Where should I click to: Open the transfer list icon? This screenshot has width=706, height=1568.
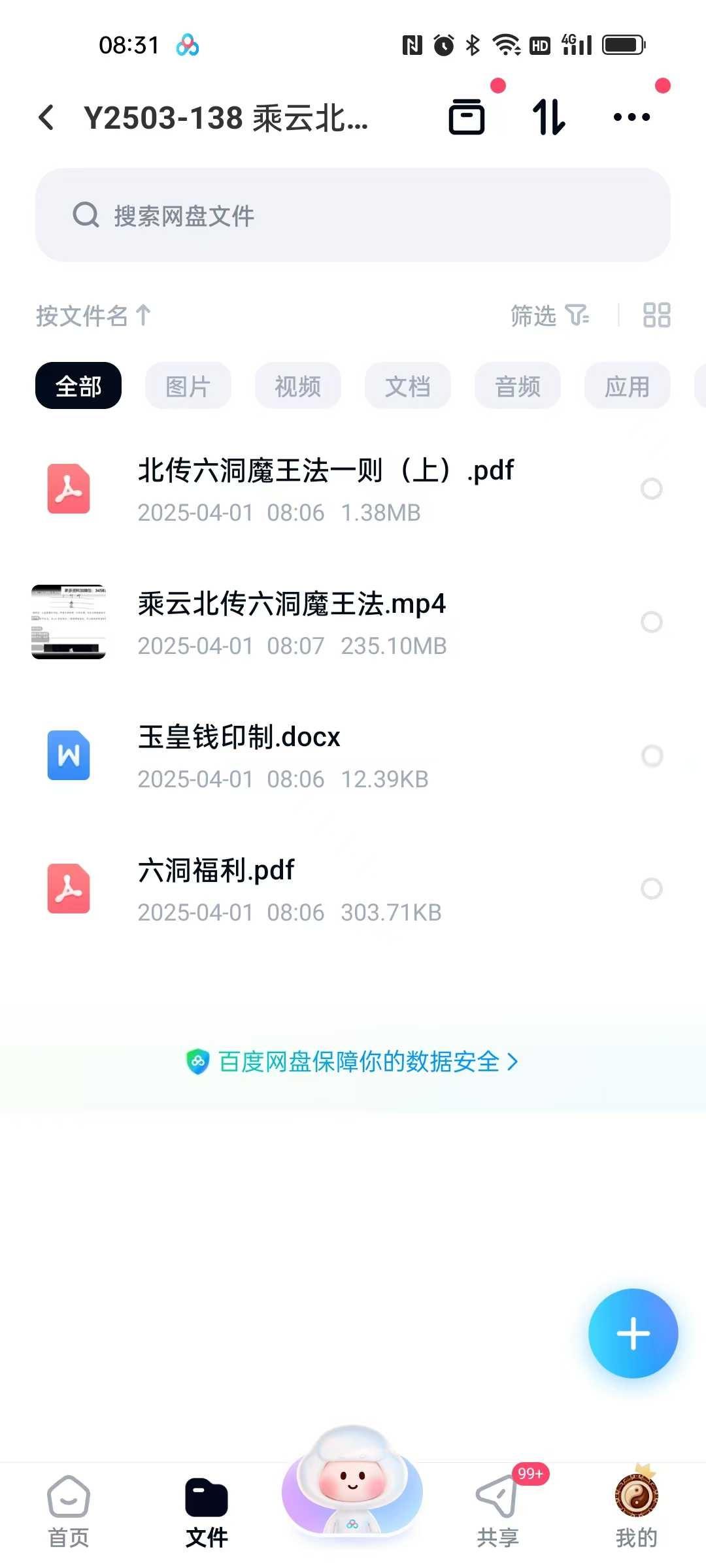pos(467,116)
